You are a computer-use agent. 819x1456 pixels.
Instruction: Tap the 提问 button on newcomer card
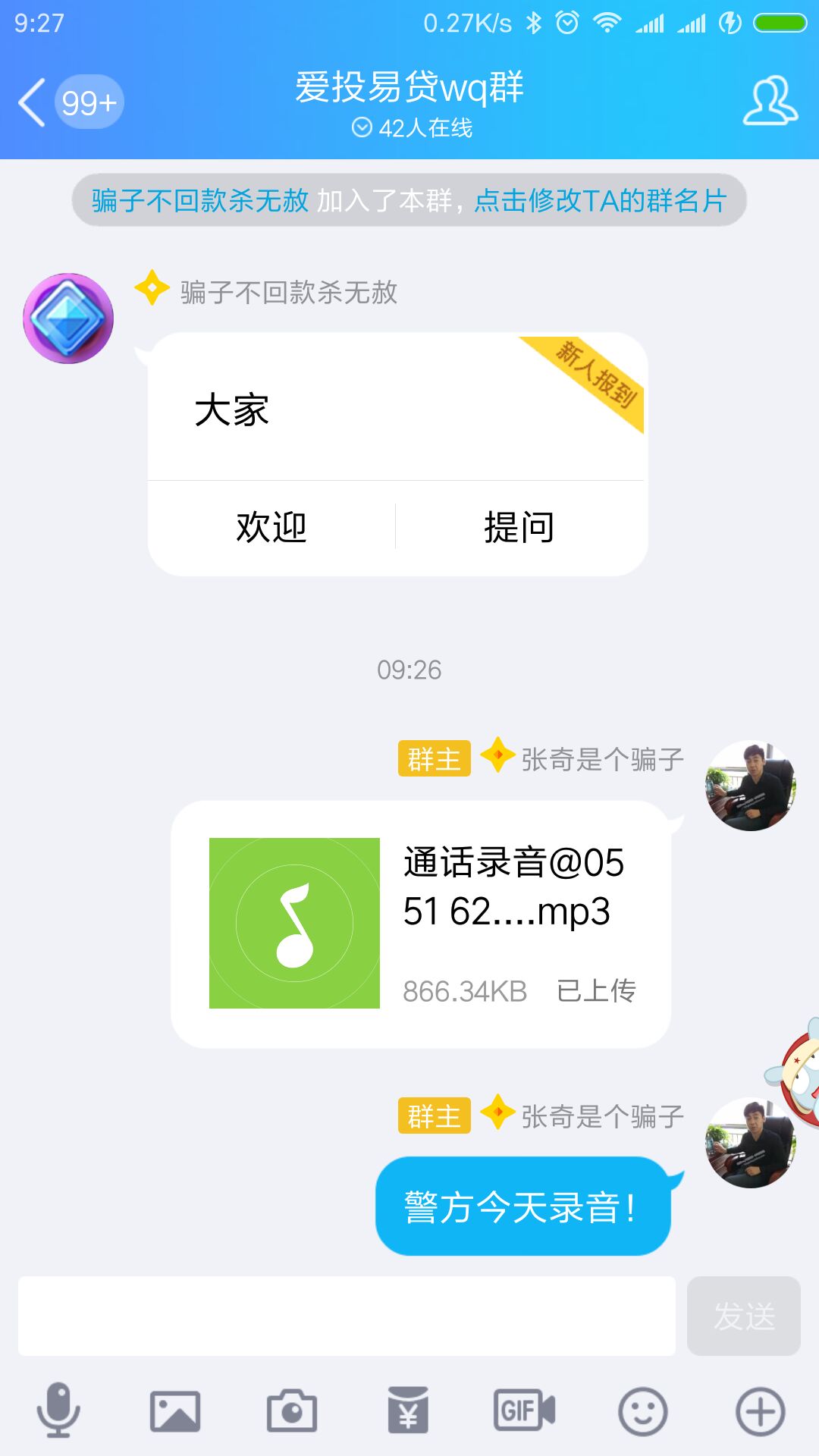pyautogui.click(x=519, y=527)
